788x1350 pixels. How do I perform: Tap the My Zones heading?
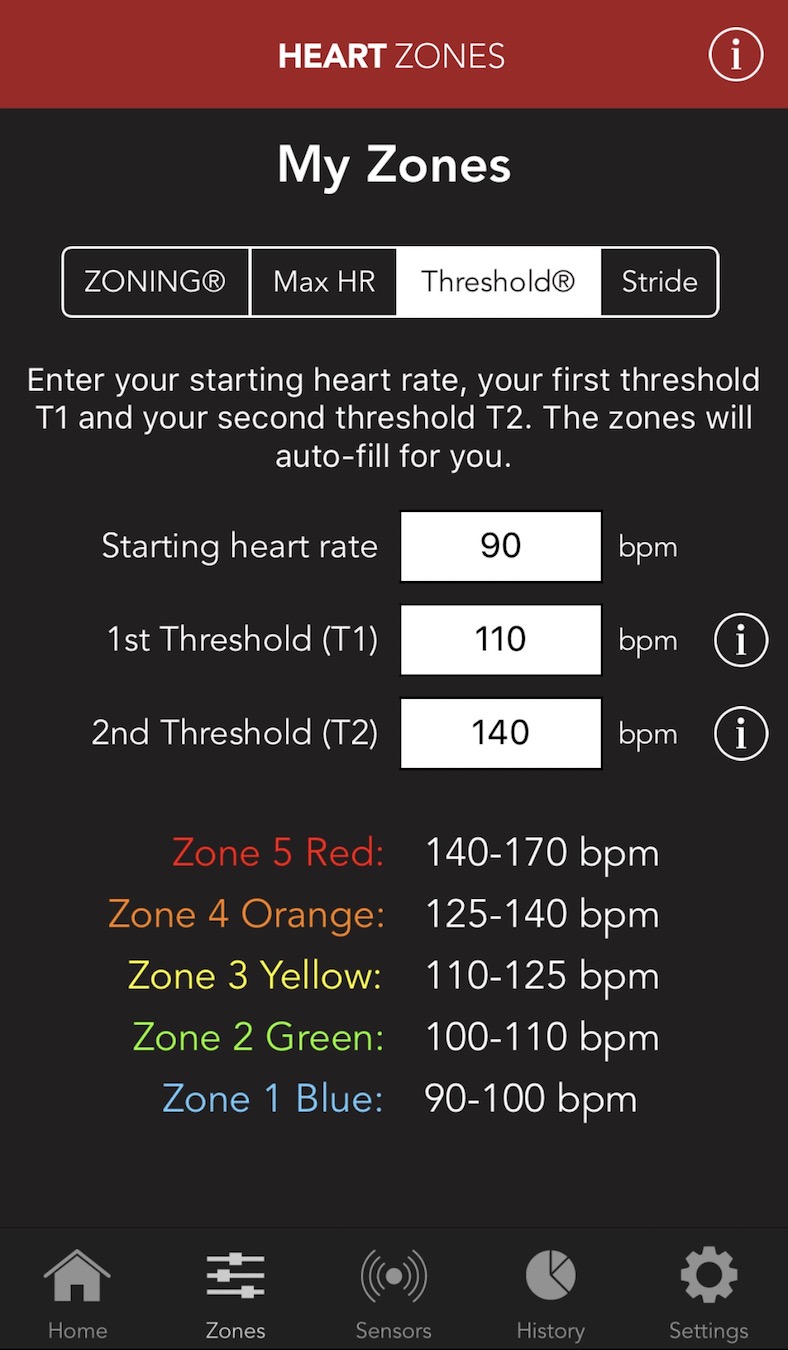point(393,165)
